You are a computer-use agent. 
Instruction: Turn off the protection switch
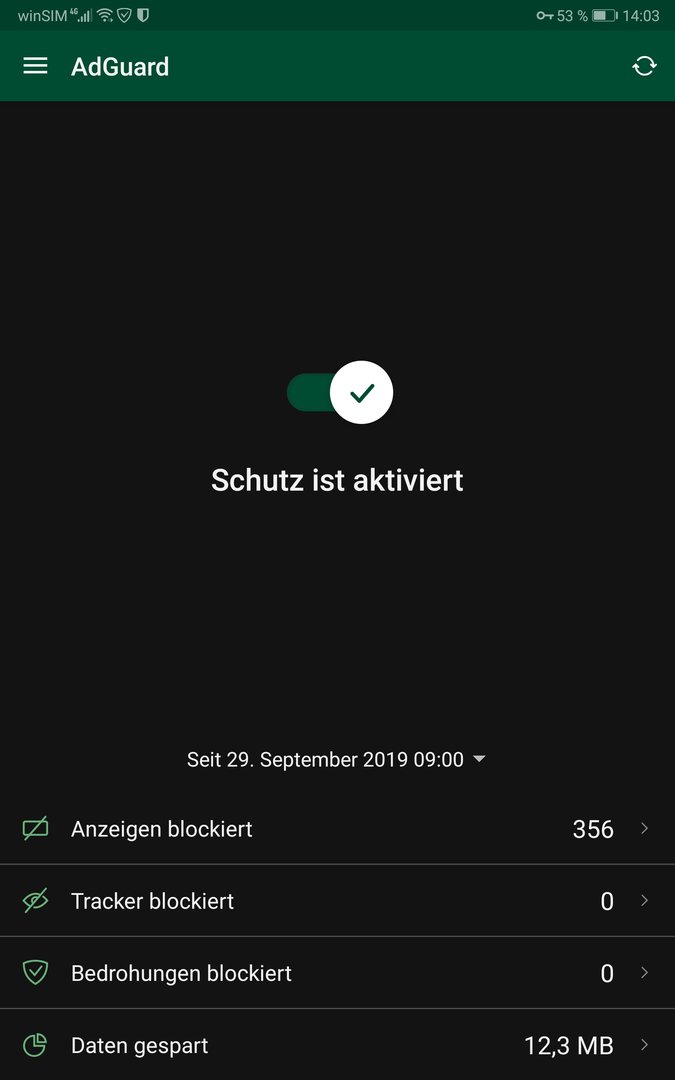[340, 392]
